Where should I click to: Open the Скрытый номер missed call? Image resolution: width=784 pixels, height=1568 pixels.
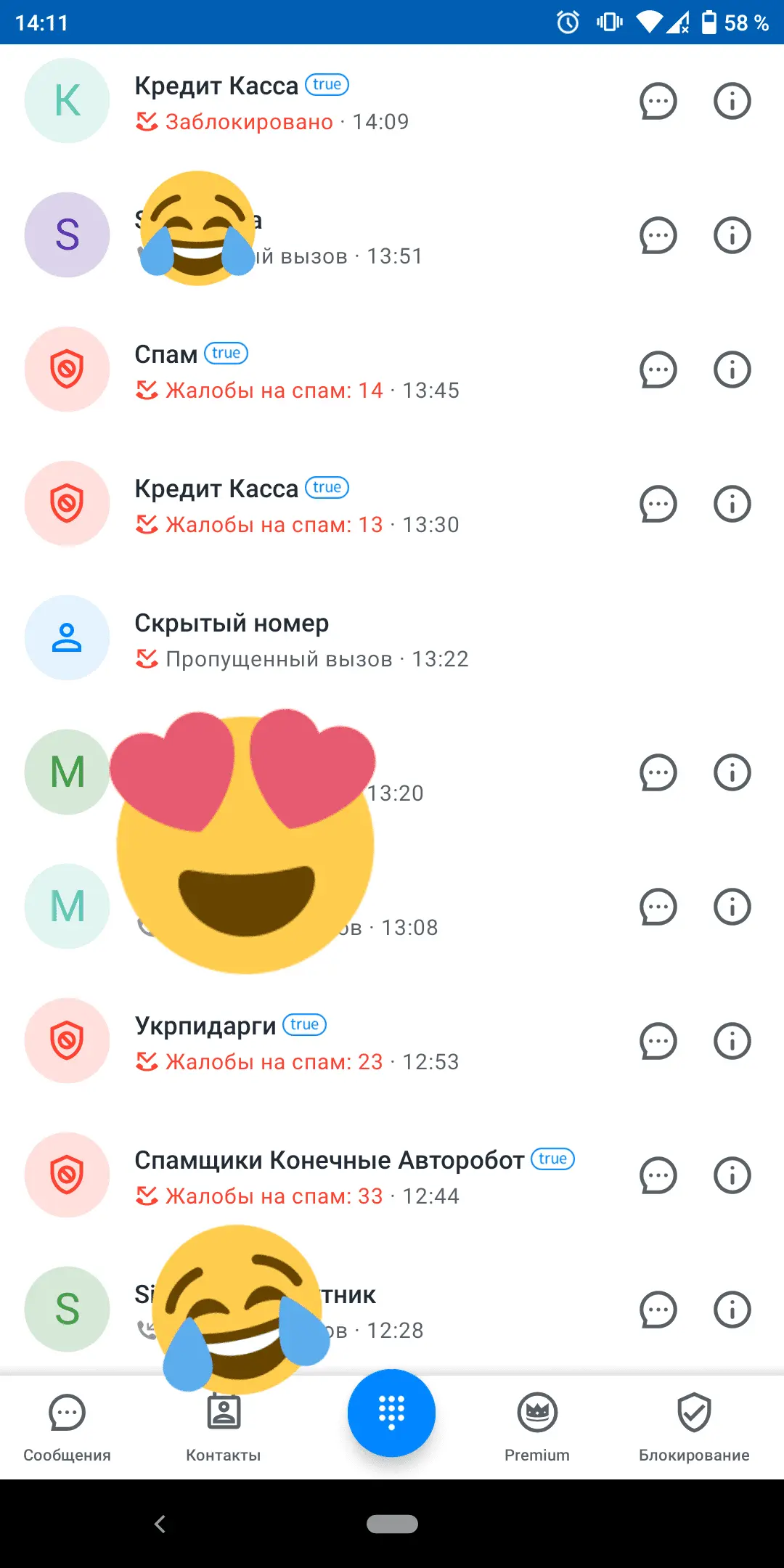[x=327, y=639]
